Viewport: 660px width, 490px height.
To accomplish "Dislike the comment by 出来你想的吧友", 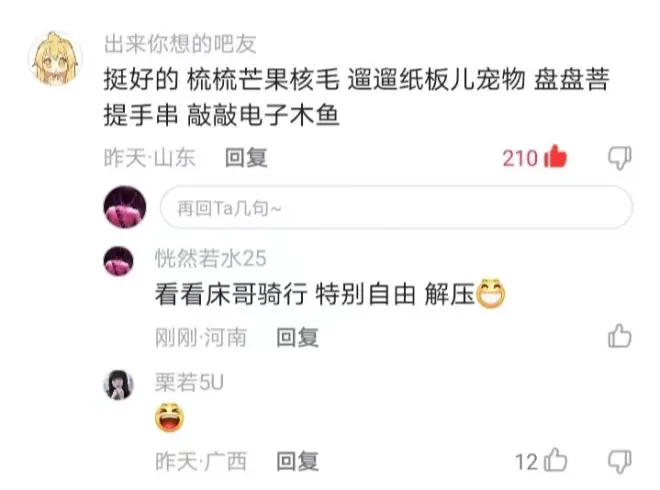I will click(x=620, y=157).
